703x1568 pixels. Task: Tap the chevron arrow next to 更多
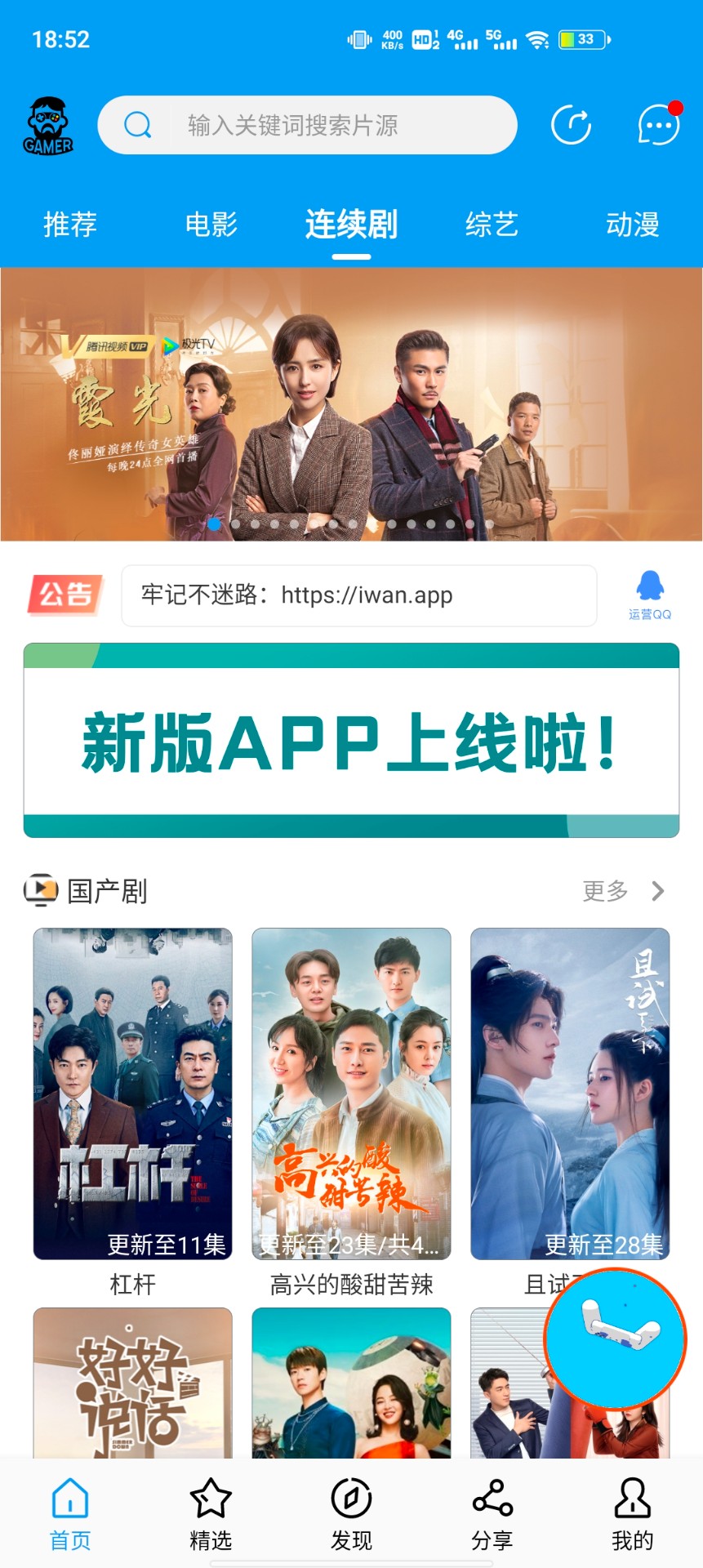coord(657,891)
